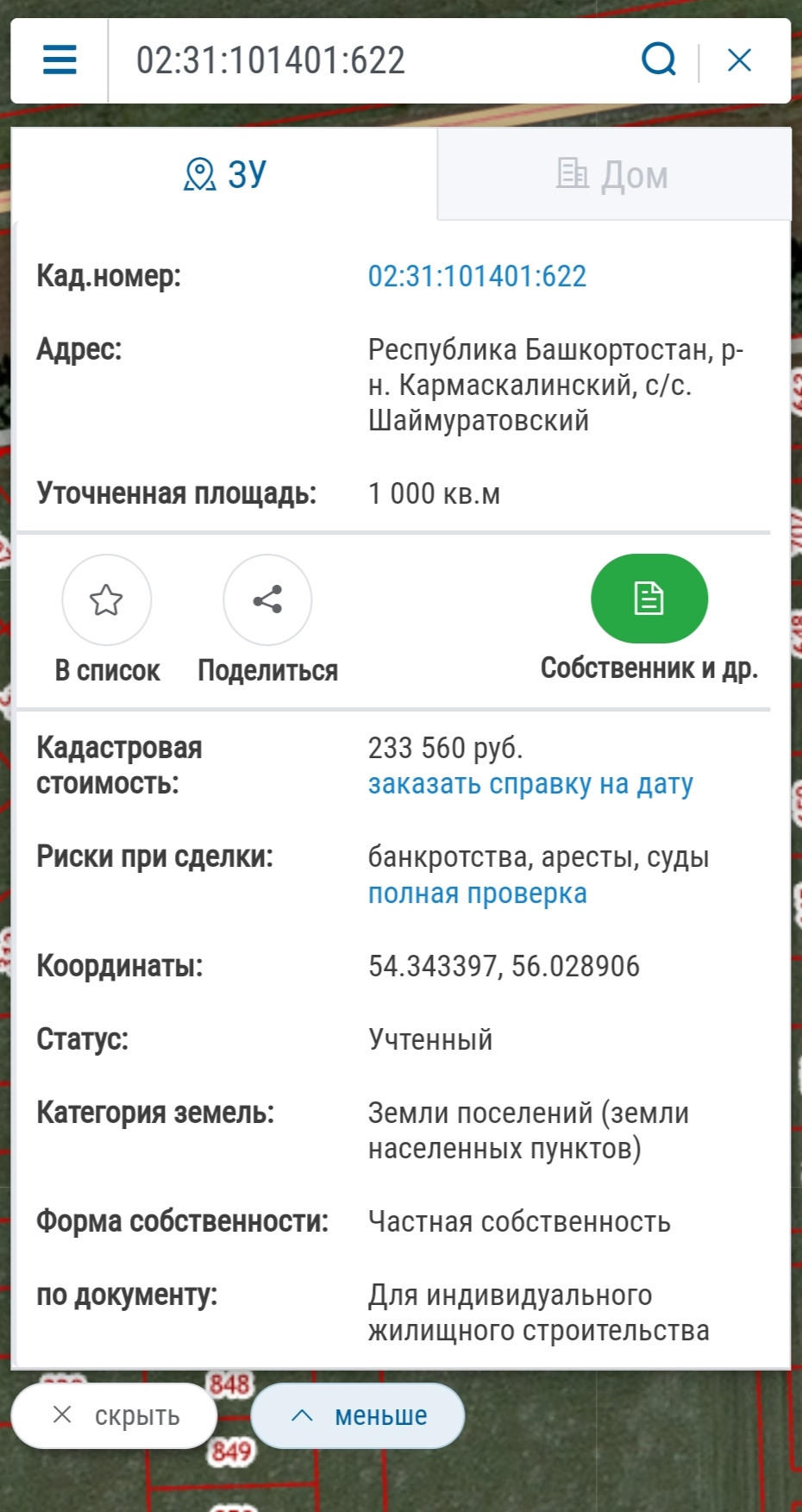The image size is (802, 1512).
Task: Run search with magnifier icon
Action: coord(659,60)
